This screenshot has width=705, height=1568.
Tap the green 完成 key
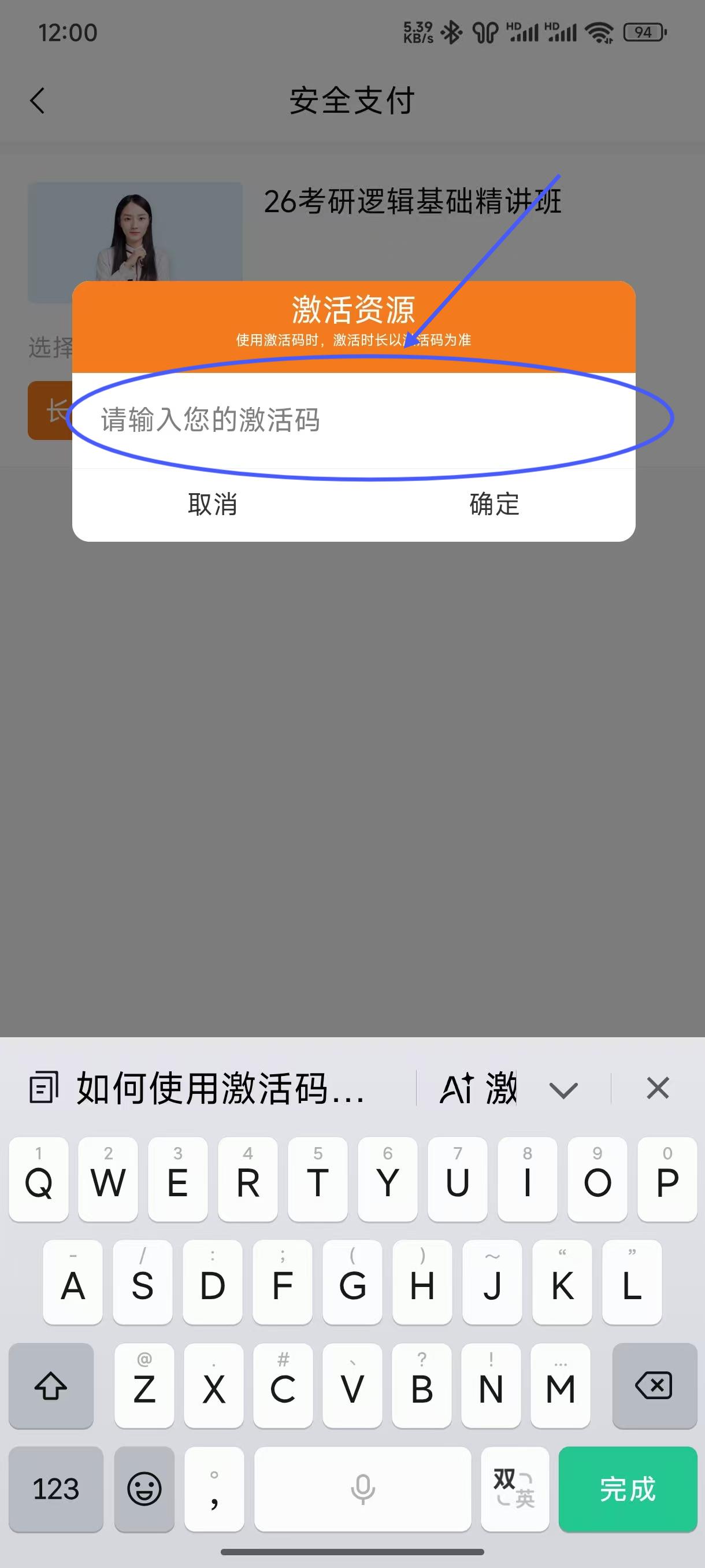tap(627, 1489)
